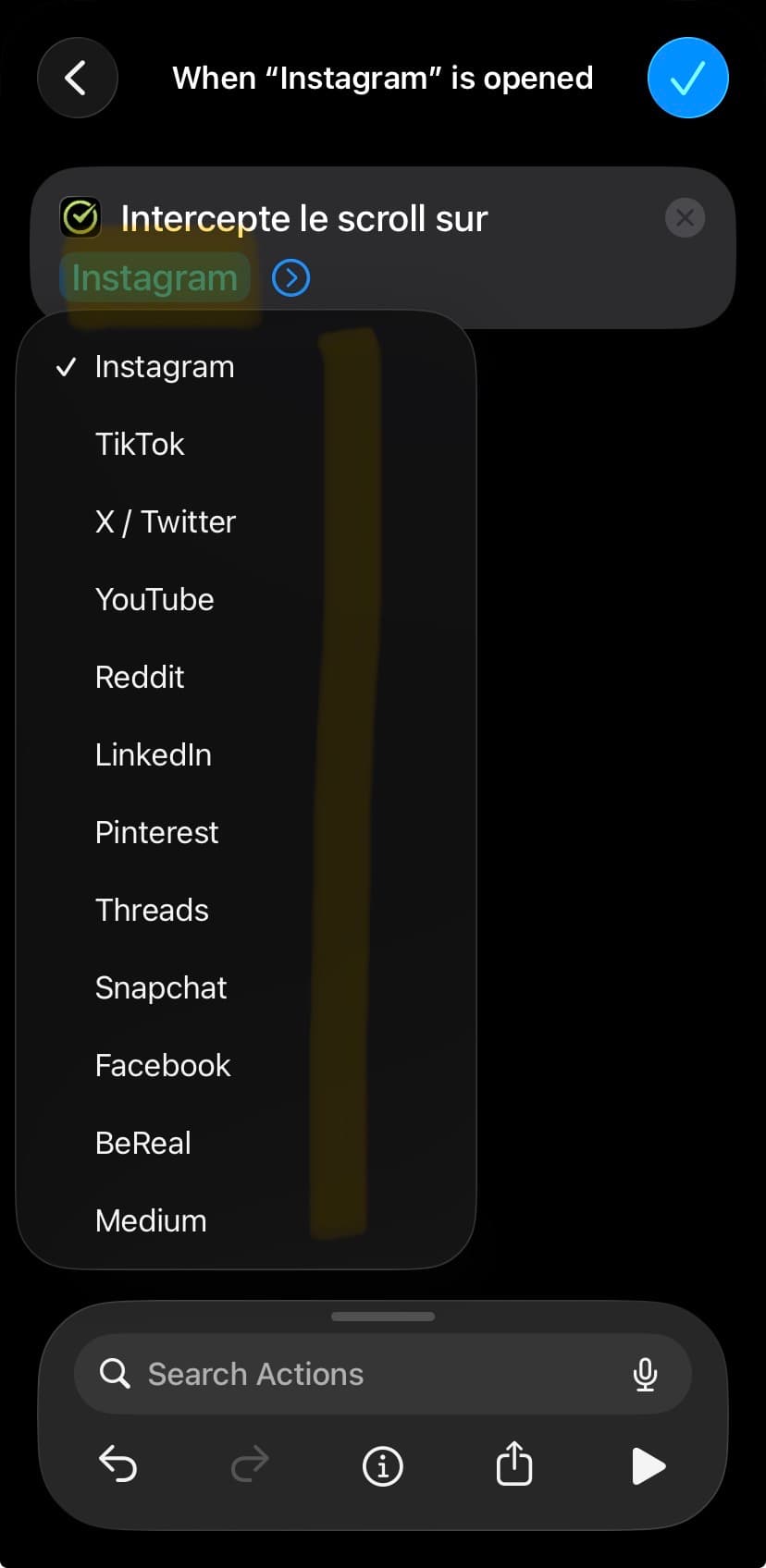766x1568 pixels.
Task: Choose Snapchat in the list
Action: 161,988
